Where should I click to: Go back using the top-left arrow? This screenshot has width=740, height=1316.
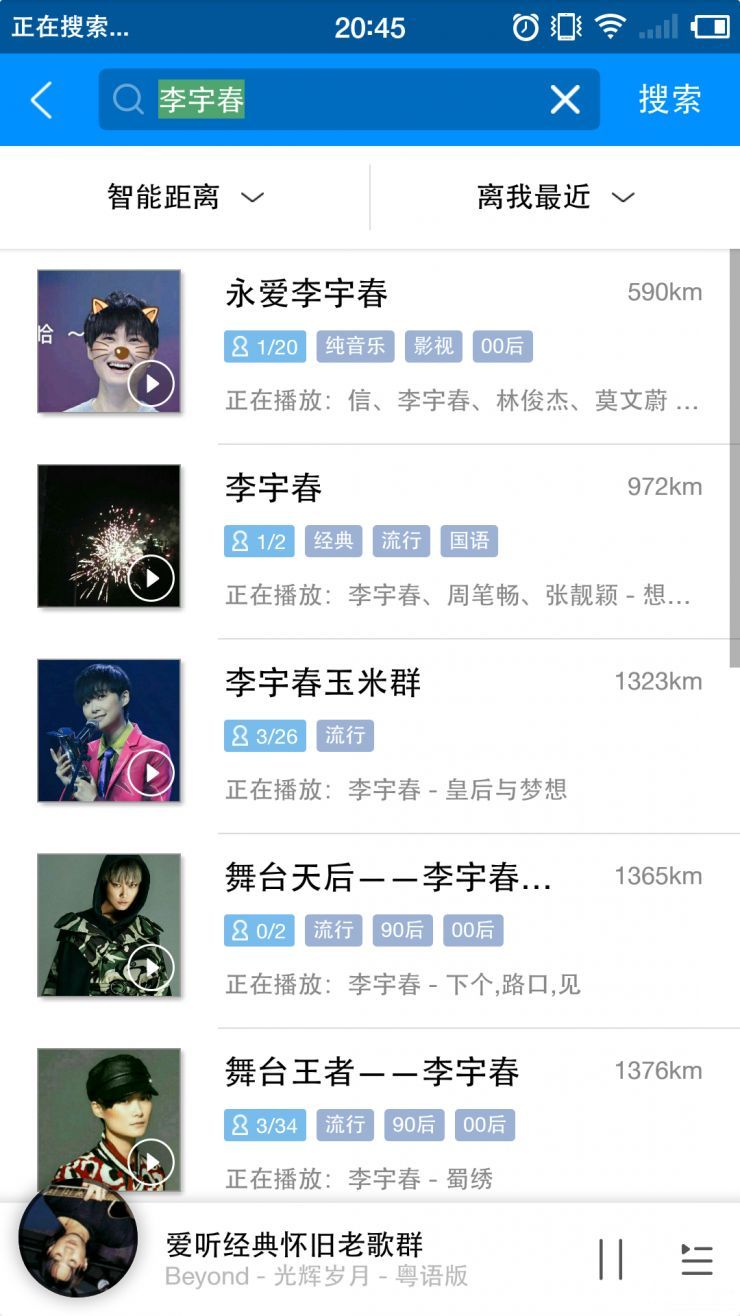tap(41, 100)
